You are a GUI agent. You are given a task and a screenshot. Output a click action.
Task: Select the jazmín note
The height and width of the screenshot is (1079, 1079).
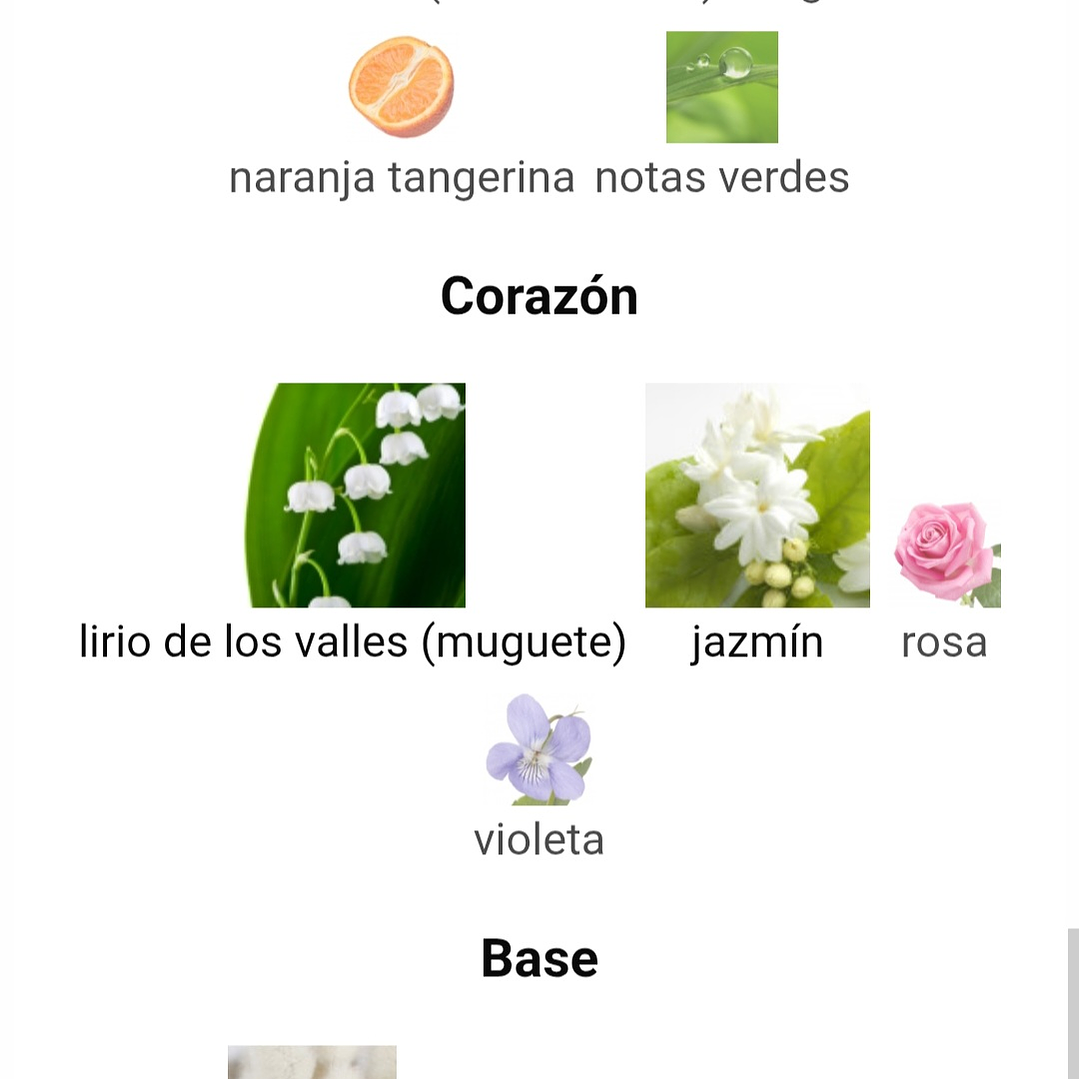point(757,496)
